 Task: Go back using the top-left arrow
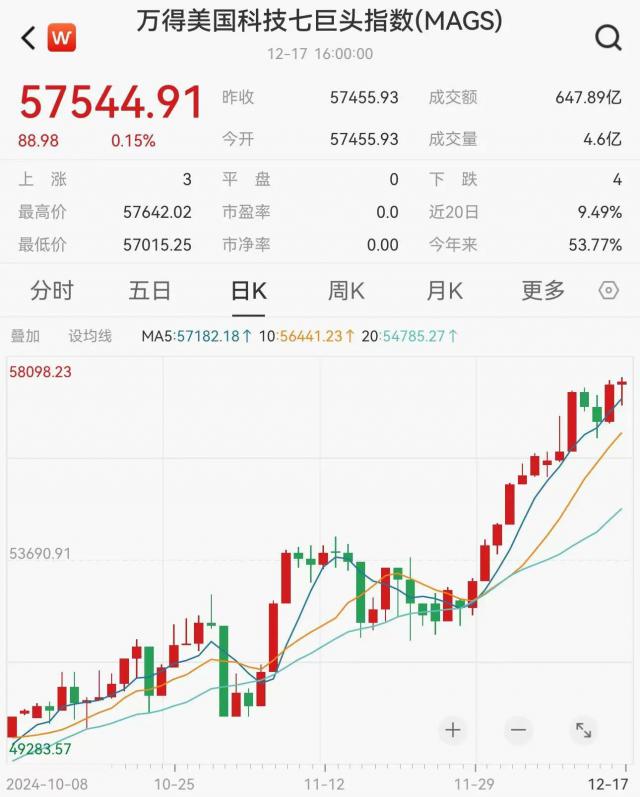pos(28,38)
